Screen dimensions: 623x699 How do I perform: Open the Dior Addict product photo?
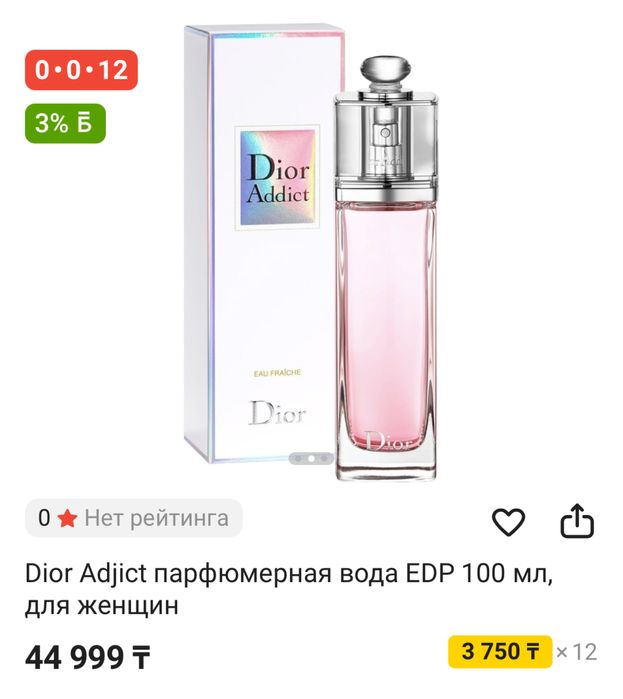pos(310,250)
